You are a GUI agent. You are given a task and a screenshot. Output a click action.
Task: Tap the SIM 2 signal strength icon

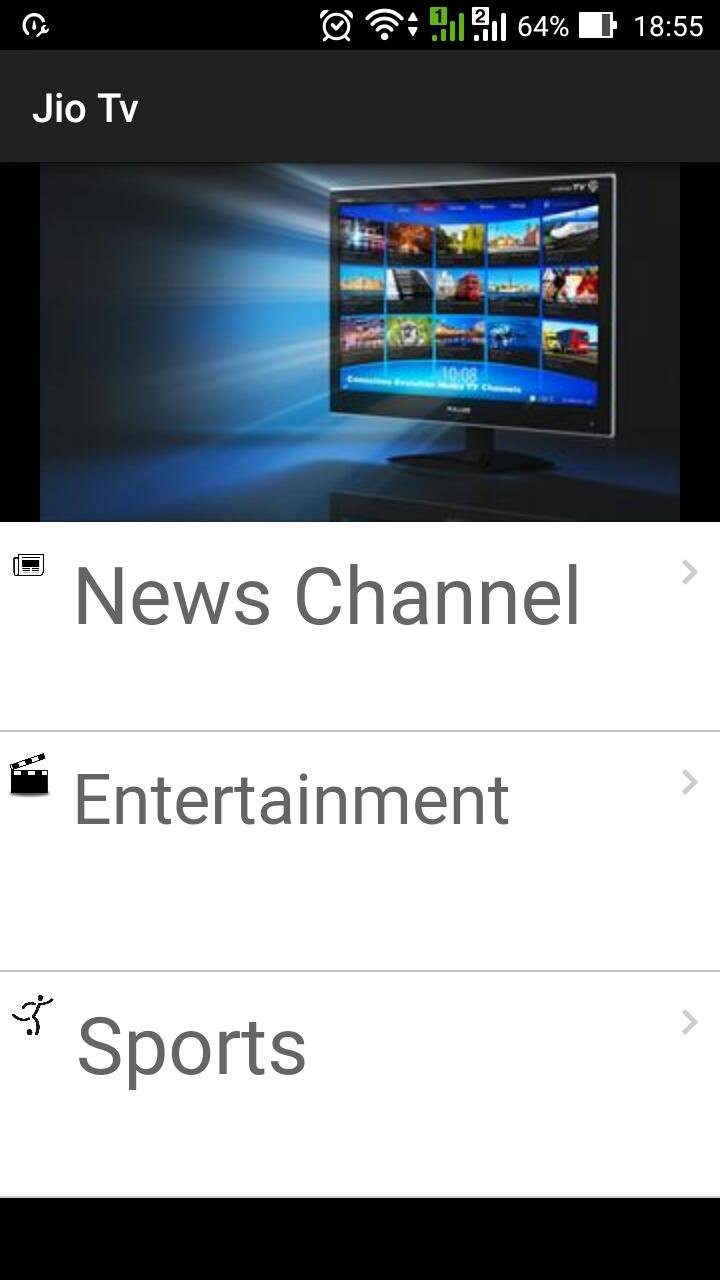coord(490,25)
